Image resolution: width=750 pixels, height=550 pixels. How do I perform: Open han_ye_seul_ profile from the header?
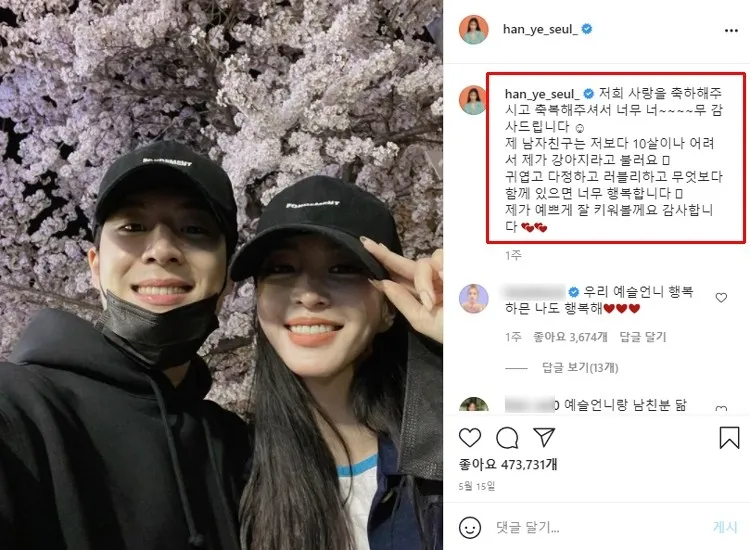tap(540, 29)
